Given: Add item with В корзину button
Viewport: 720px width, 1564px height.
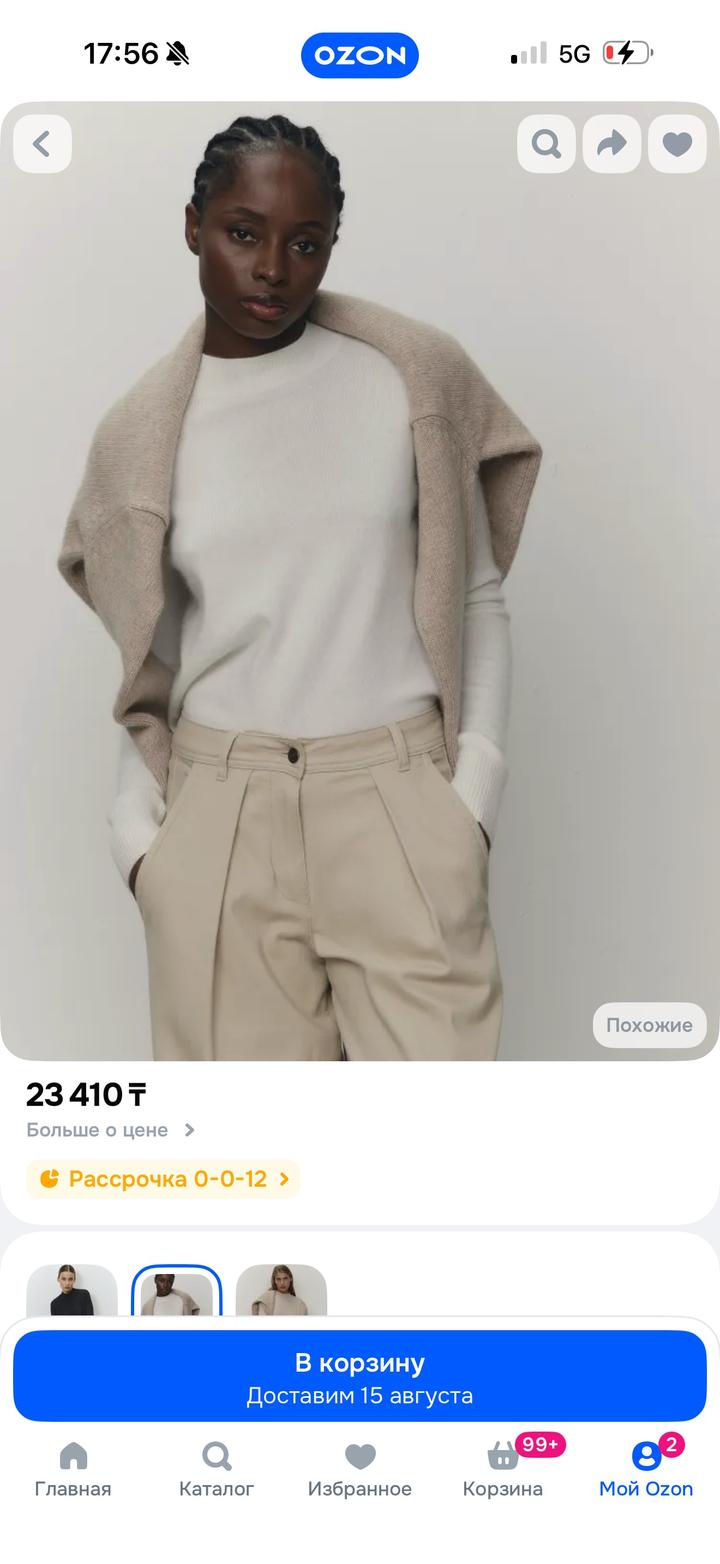Looking at the screenshot, I should pos(360,1376).
